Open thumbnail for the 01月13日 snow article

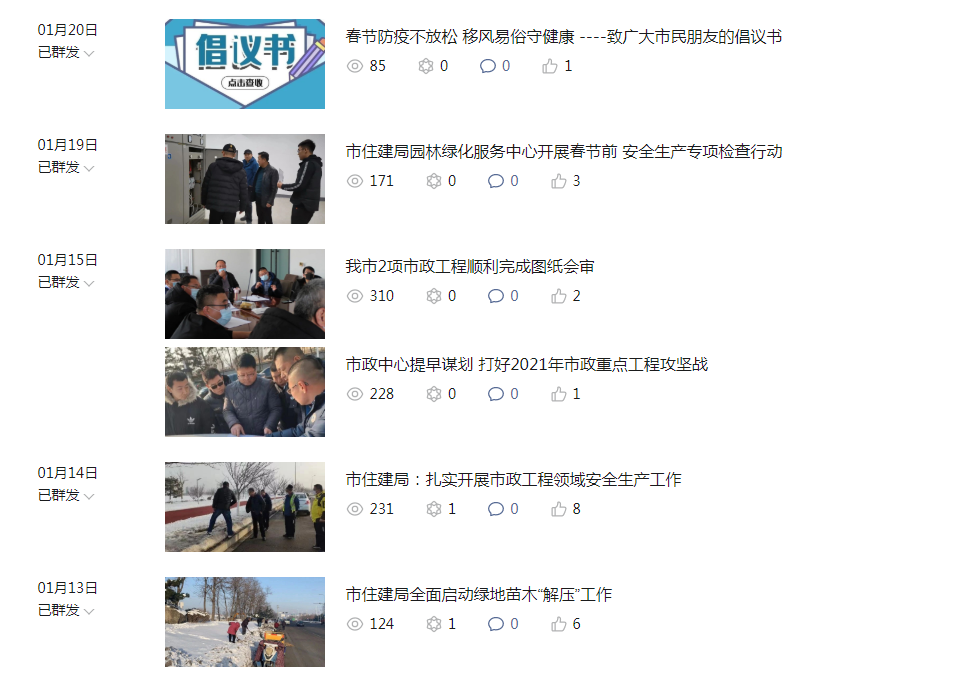click(244, 622)
